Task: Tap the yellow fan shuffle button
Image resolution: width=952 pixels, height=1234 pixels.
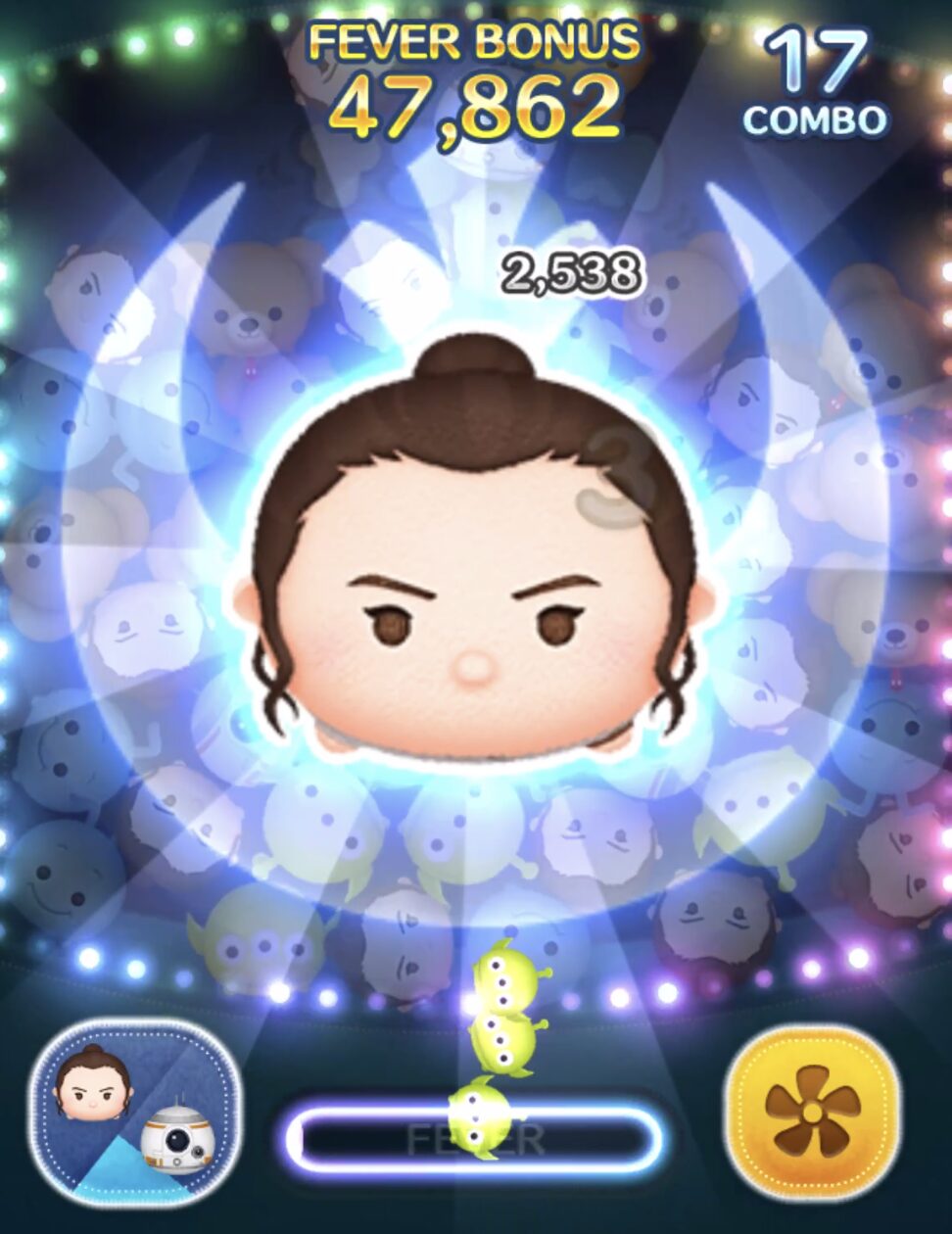Action: click(x=812, y=1112)
